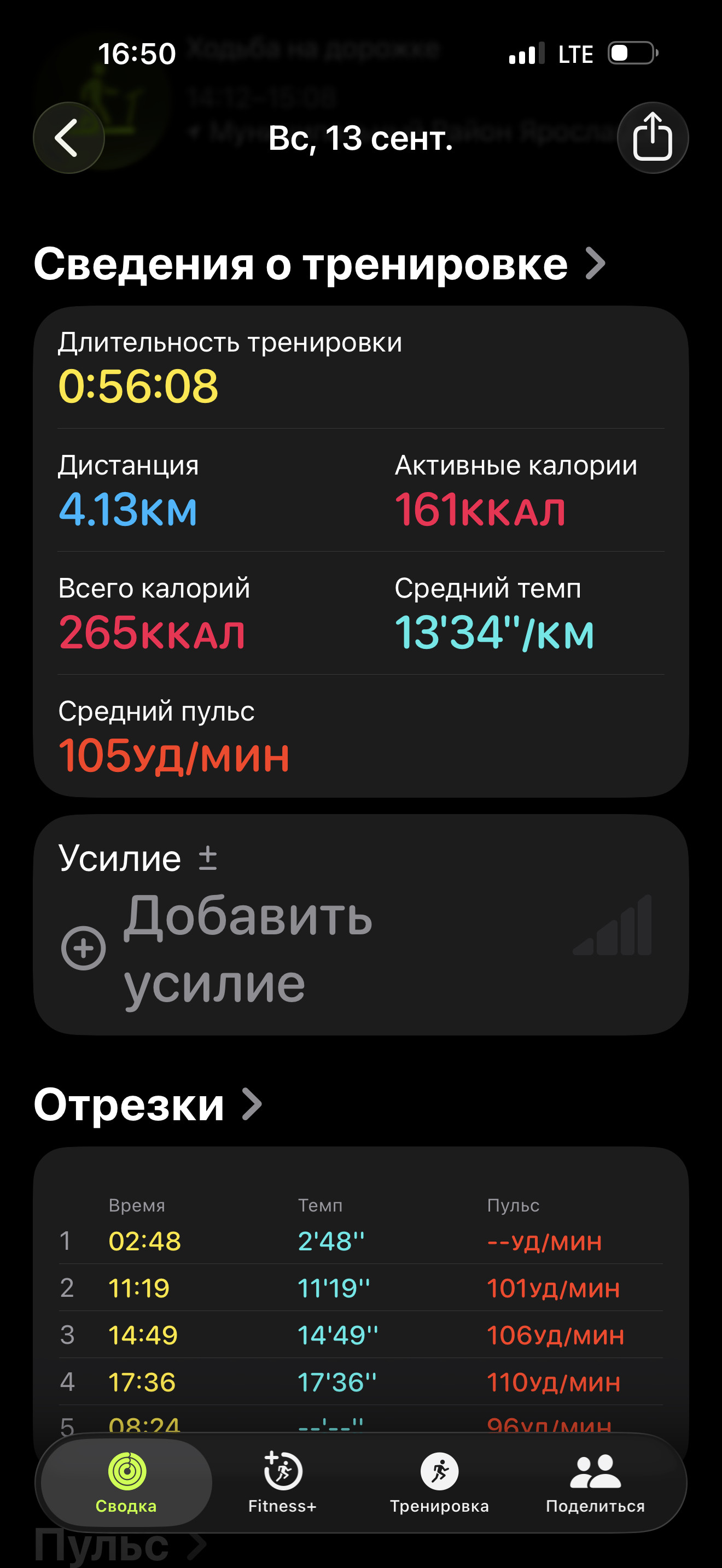
Task: Open the Отрезки splits section
Action: click(x=148, y=1104)
